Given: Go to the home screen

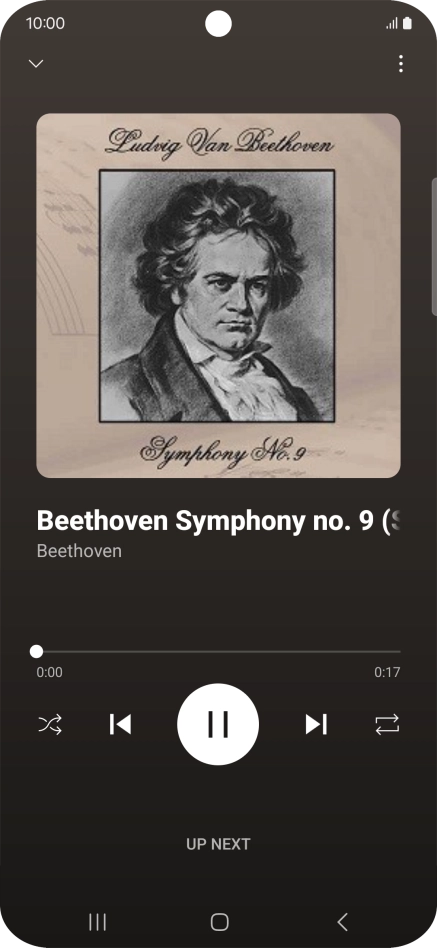Looking at the screenshot, I should [219, 921].
